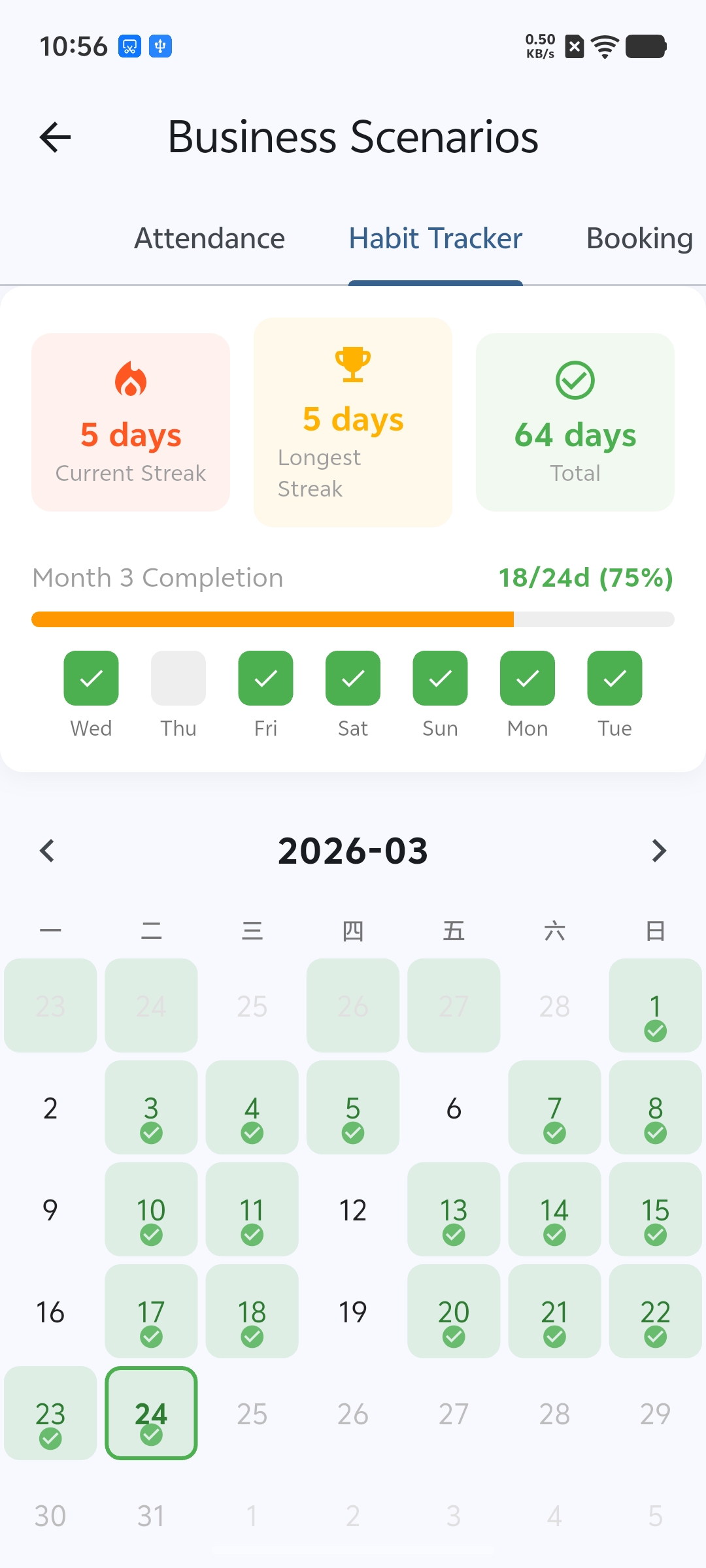Go back using the top-left arrow
The width and height of the screenshot is (706, 1568).
55,137
